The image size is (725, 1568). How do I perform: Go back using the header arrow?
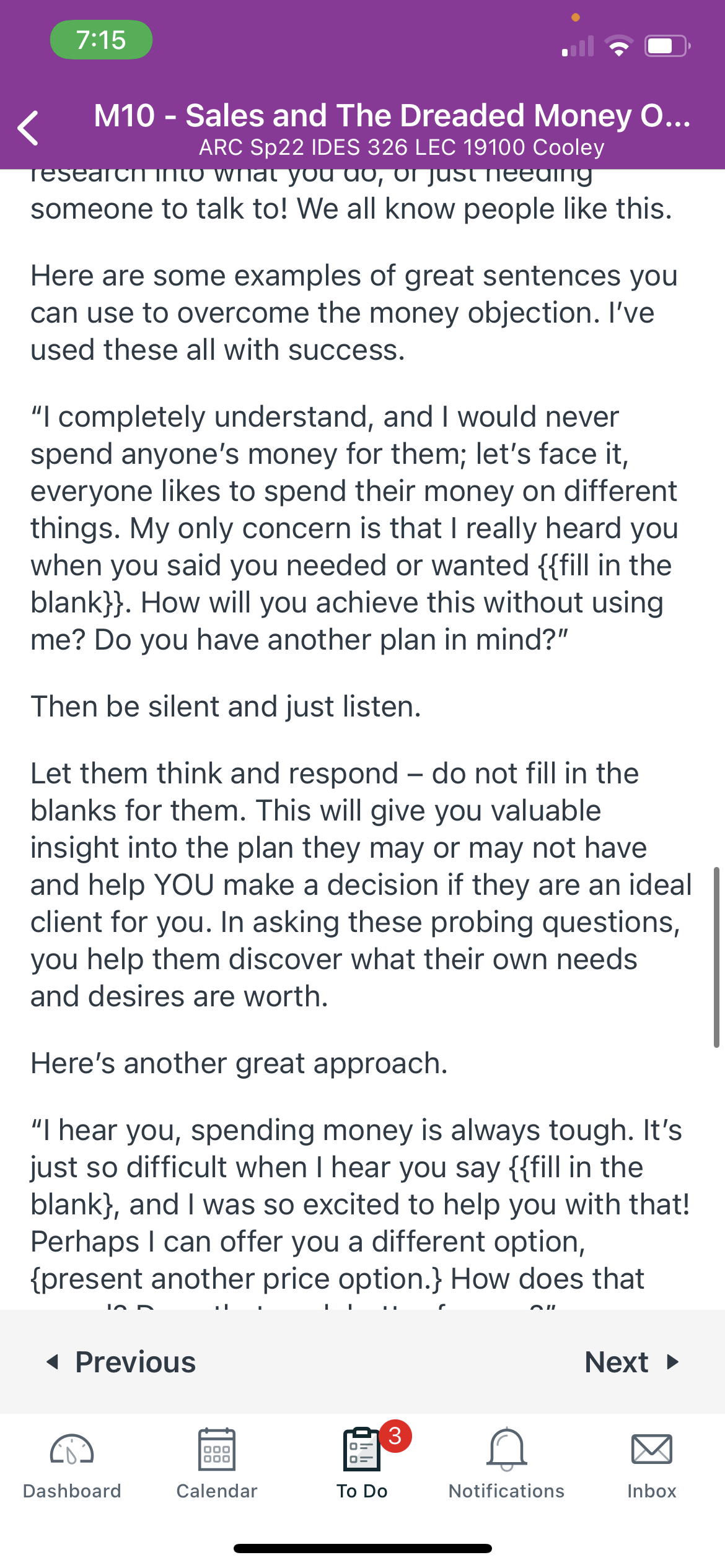[29, 128]
